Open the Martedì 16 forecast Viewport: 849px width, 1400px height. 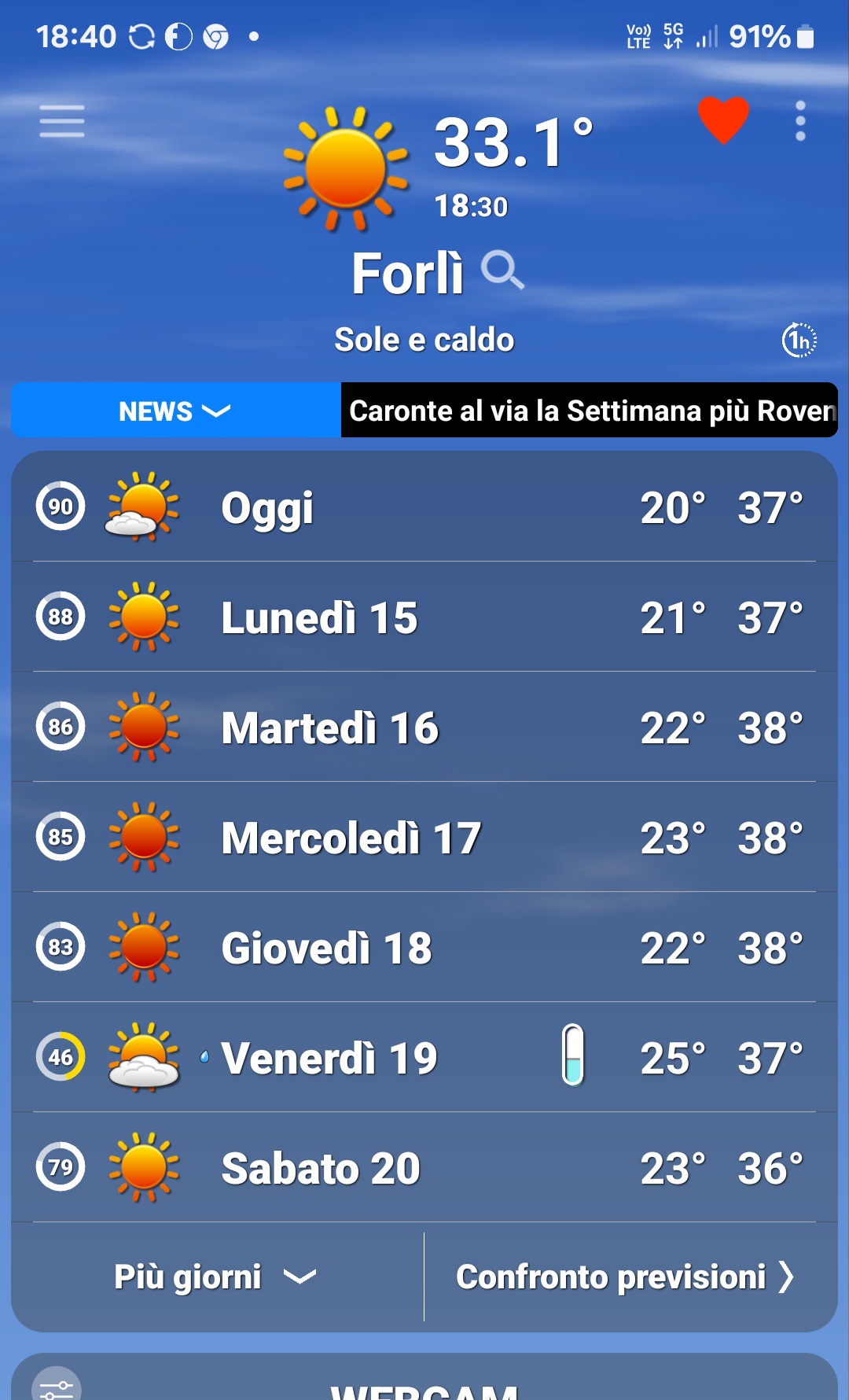click(424, 727)
